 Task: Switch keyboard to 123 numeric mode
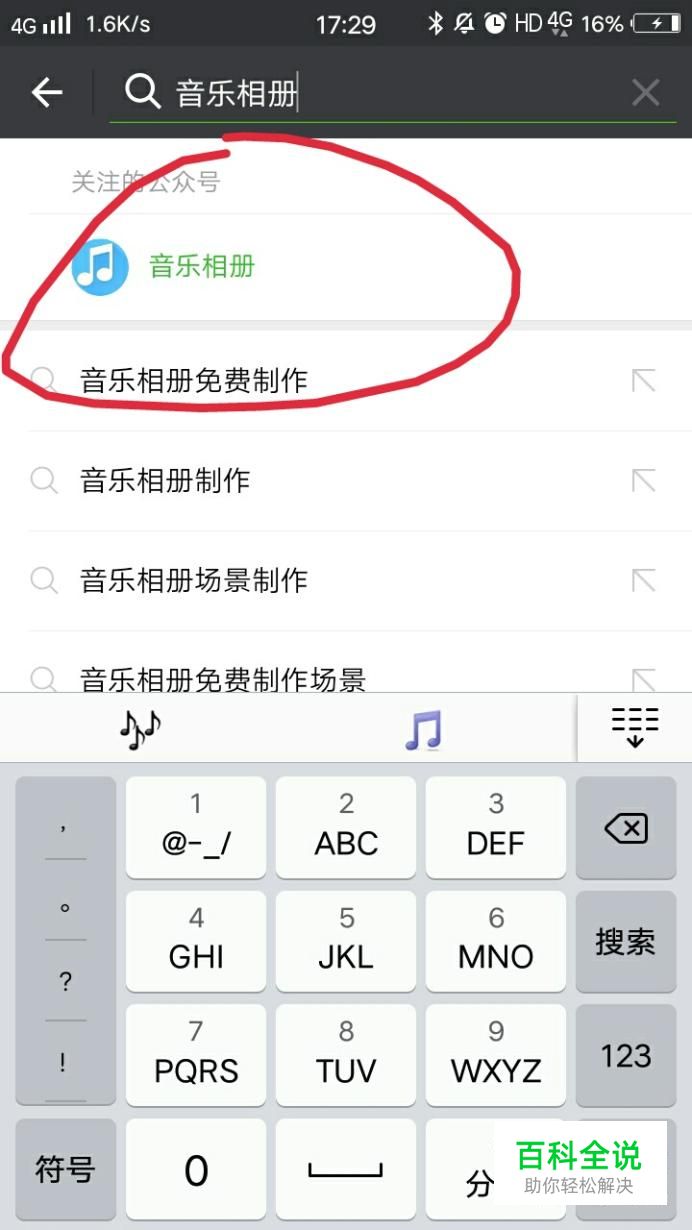coord(625,1056)
